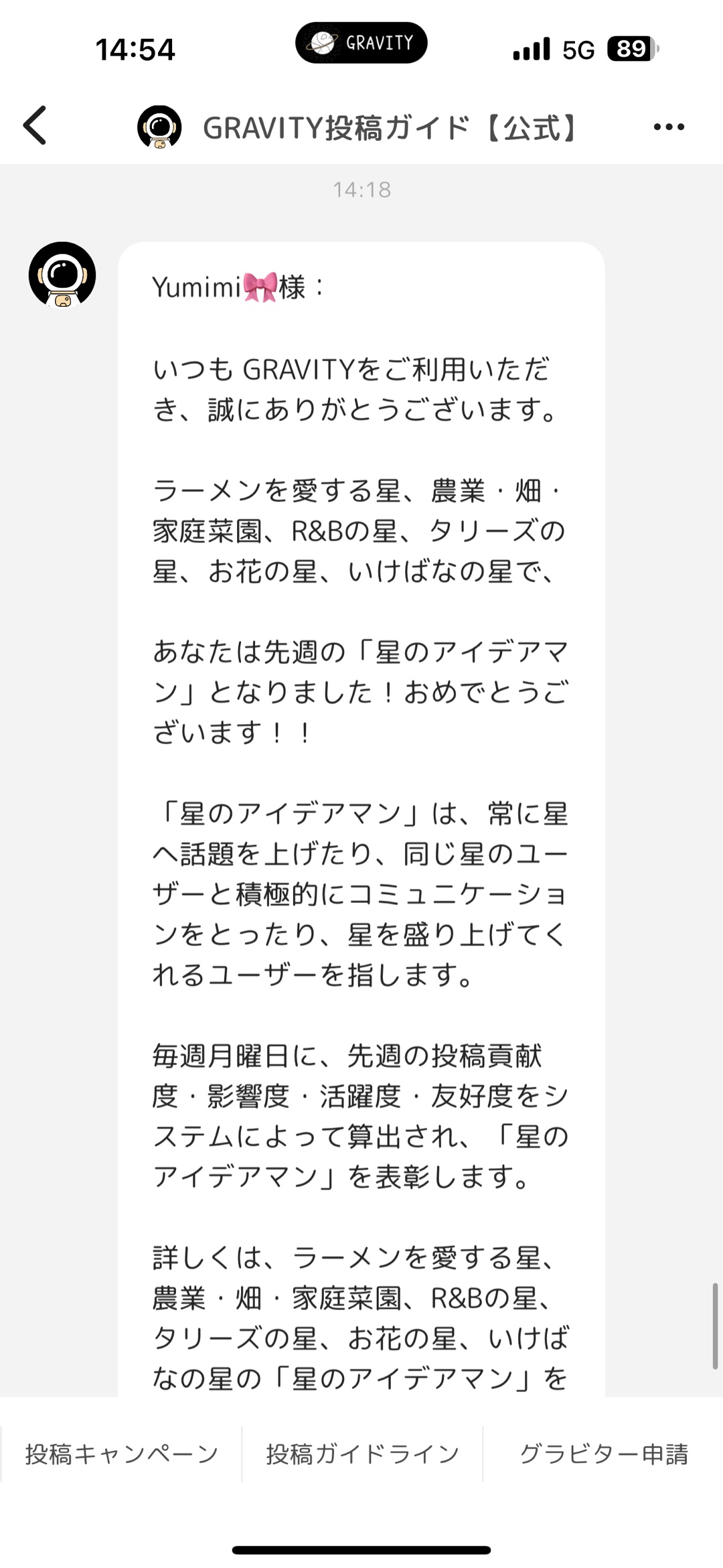Screen dimensions: 723x1568
Task: Go back from the official guide chat
Action: (35, 126)
